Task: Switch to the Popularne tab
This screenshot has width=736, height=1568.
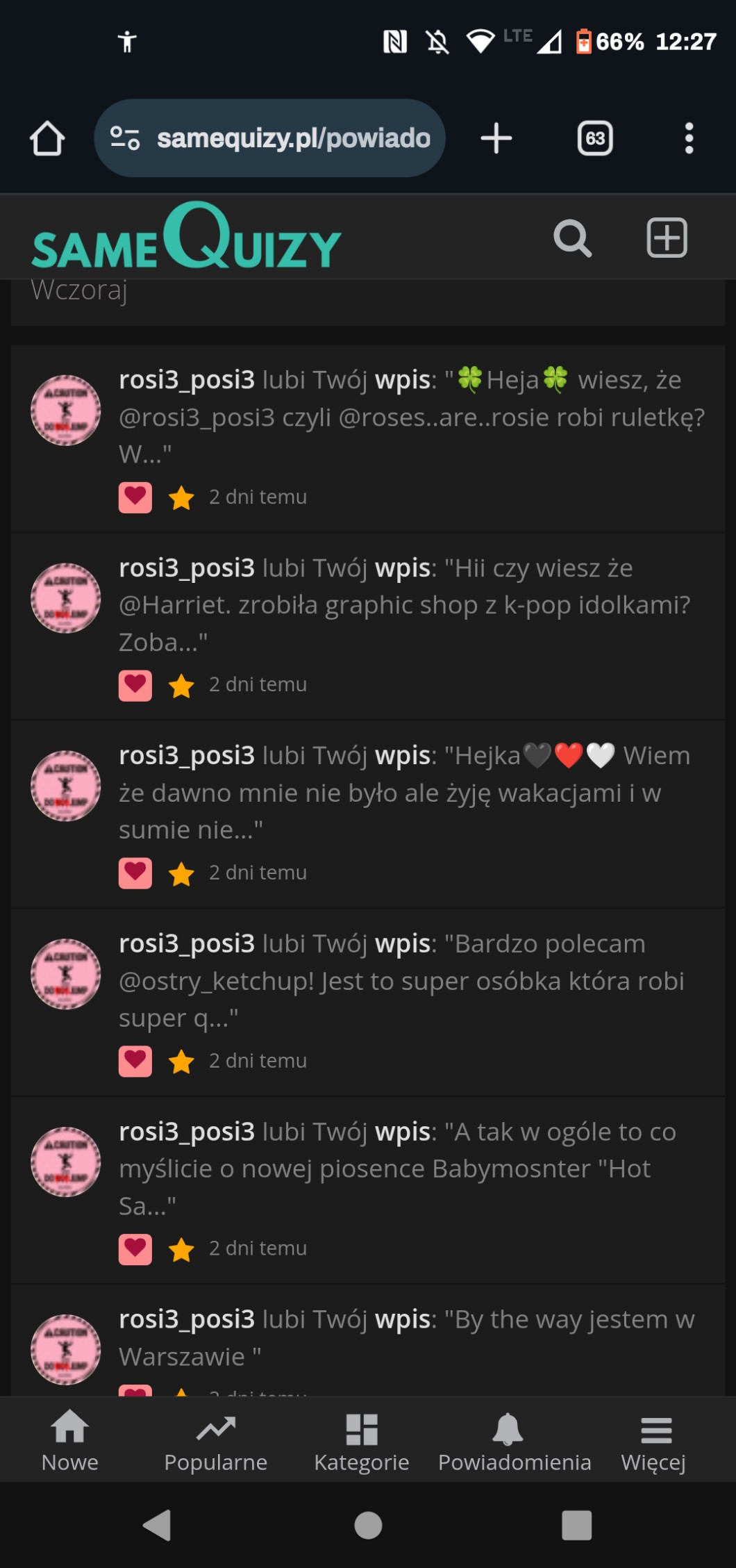Action: coord(215,1441)
